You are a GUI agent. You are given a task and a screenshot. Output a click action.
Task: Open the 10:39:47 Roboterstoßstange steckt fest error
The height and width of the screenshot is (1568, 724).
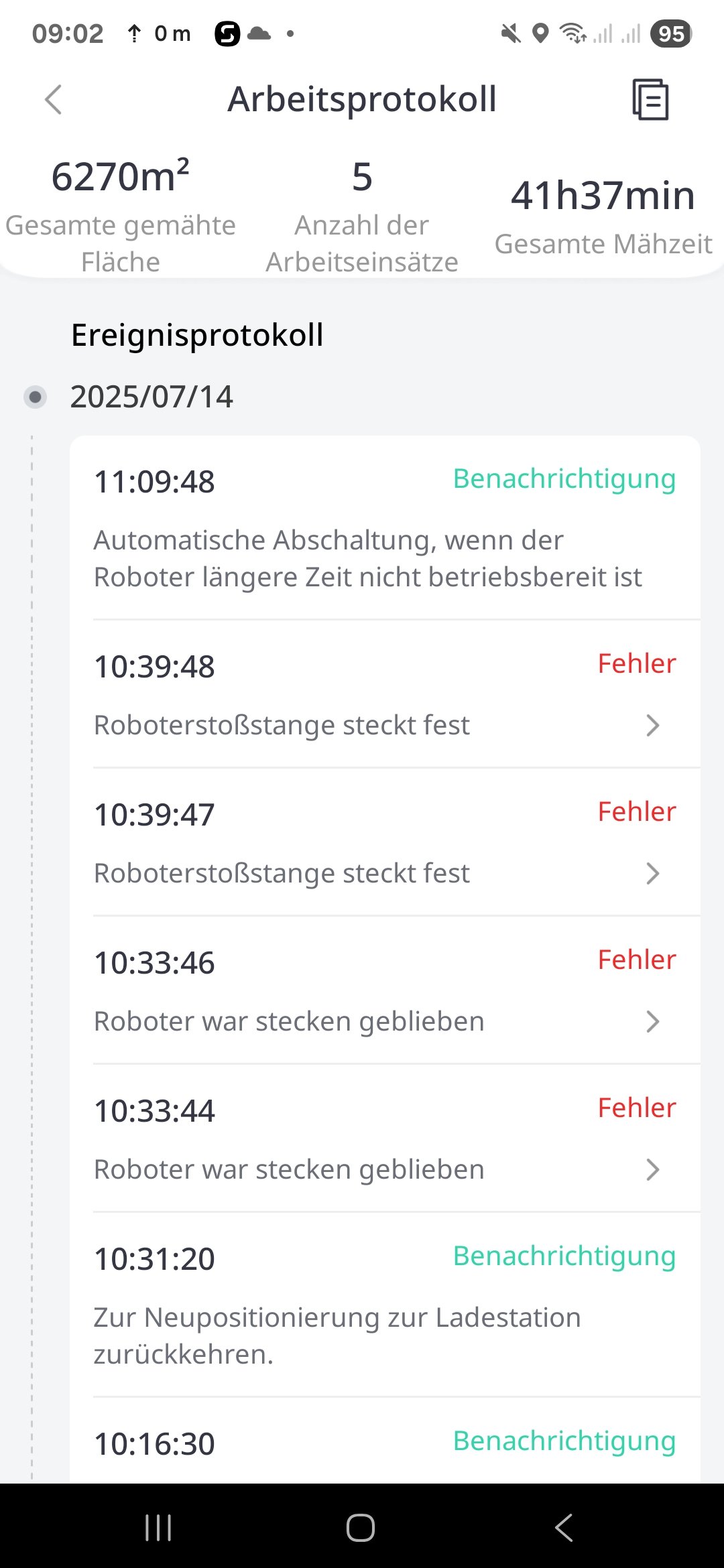[385, 842]
